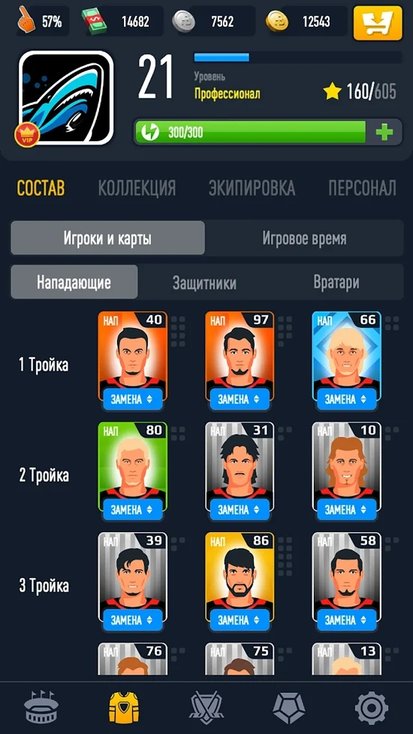Show the Вратари list
413x734 pixels.
[x=337, y=282]
